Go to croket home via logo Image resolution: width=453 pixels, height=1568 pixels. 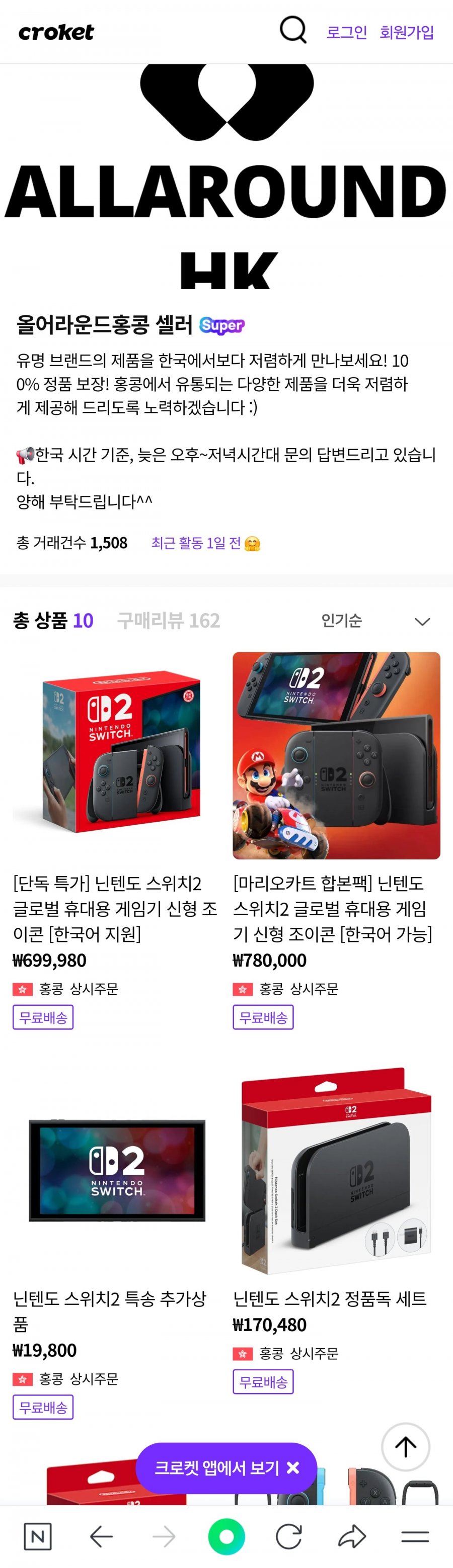tap(56, 32)
